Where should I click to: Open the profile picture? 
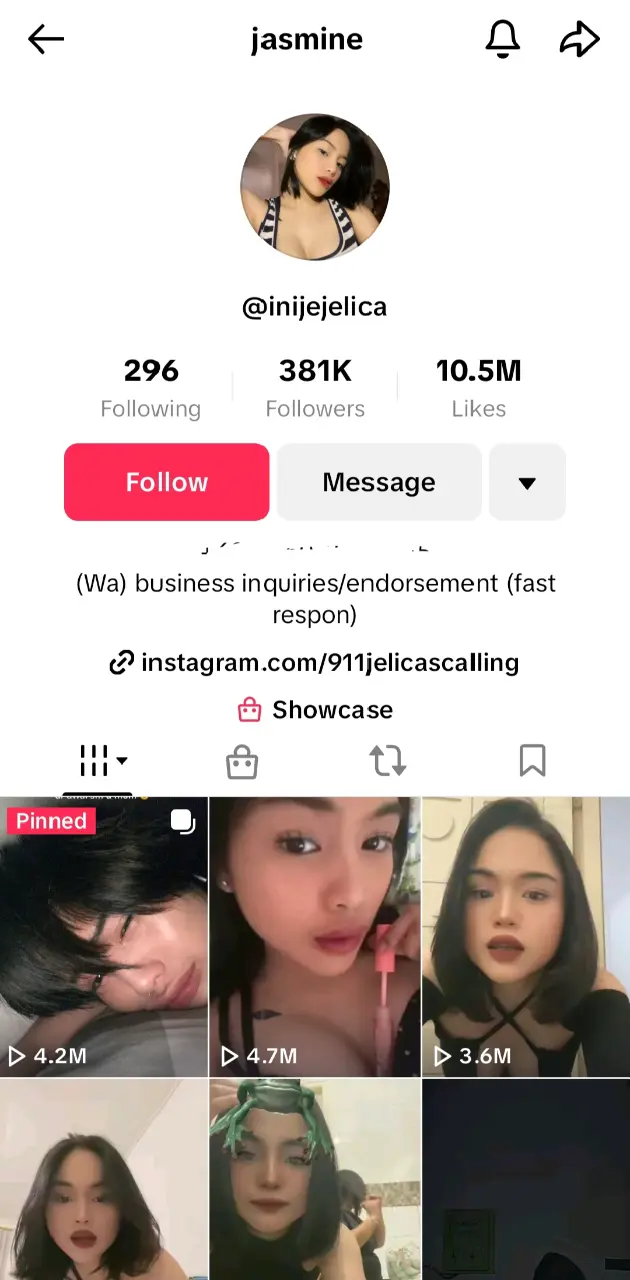coord(315,188)
